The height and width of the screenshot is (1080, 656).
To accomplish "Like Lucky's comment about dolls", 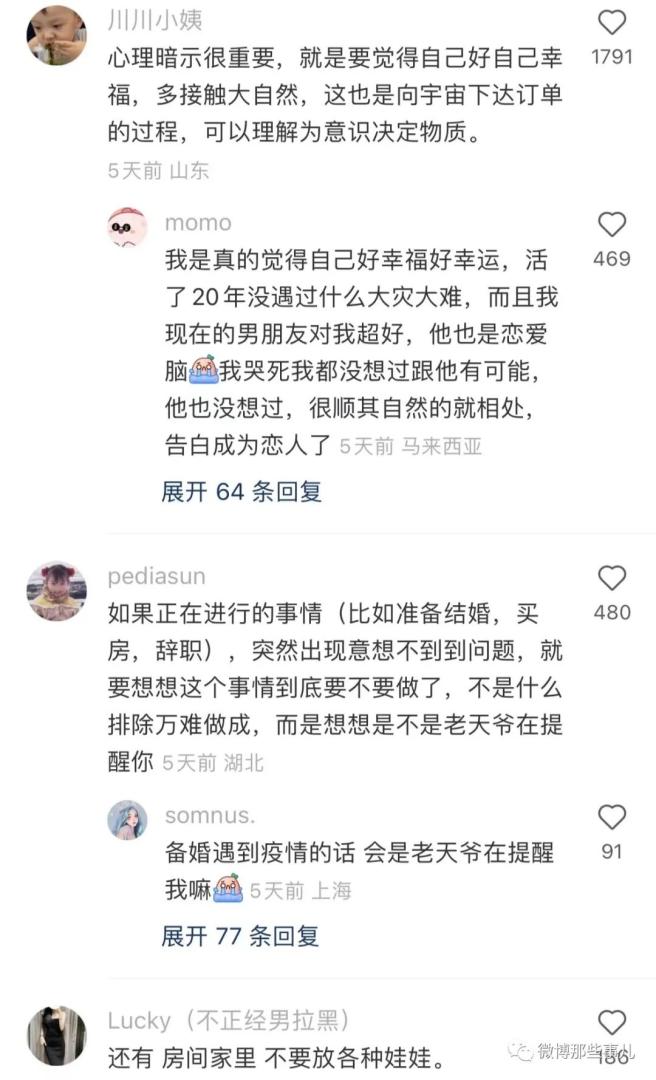I will coord(612,1022).
